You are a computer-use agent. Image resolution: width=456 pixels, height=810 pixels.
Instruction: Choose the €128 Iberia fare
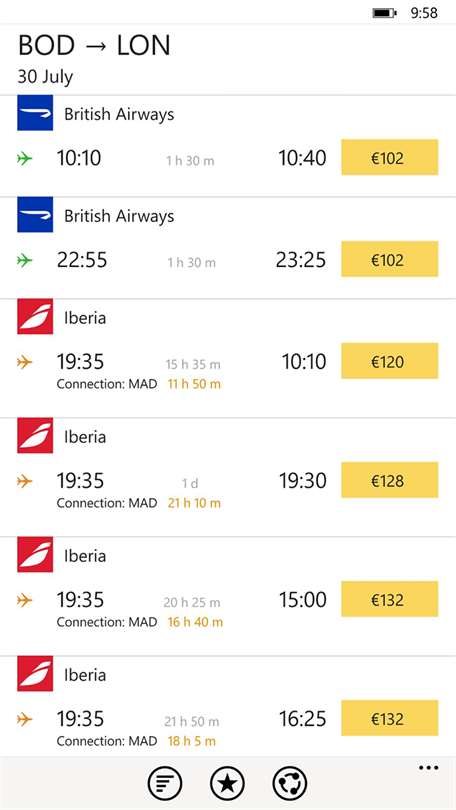point(389,480)
